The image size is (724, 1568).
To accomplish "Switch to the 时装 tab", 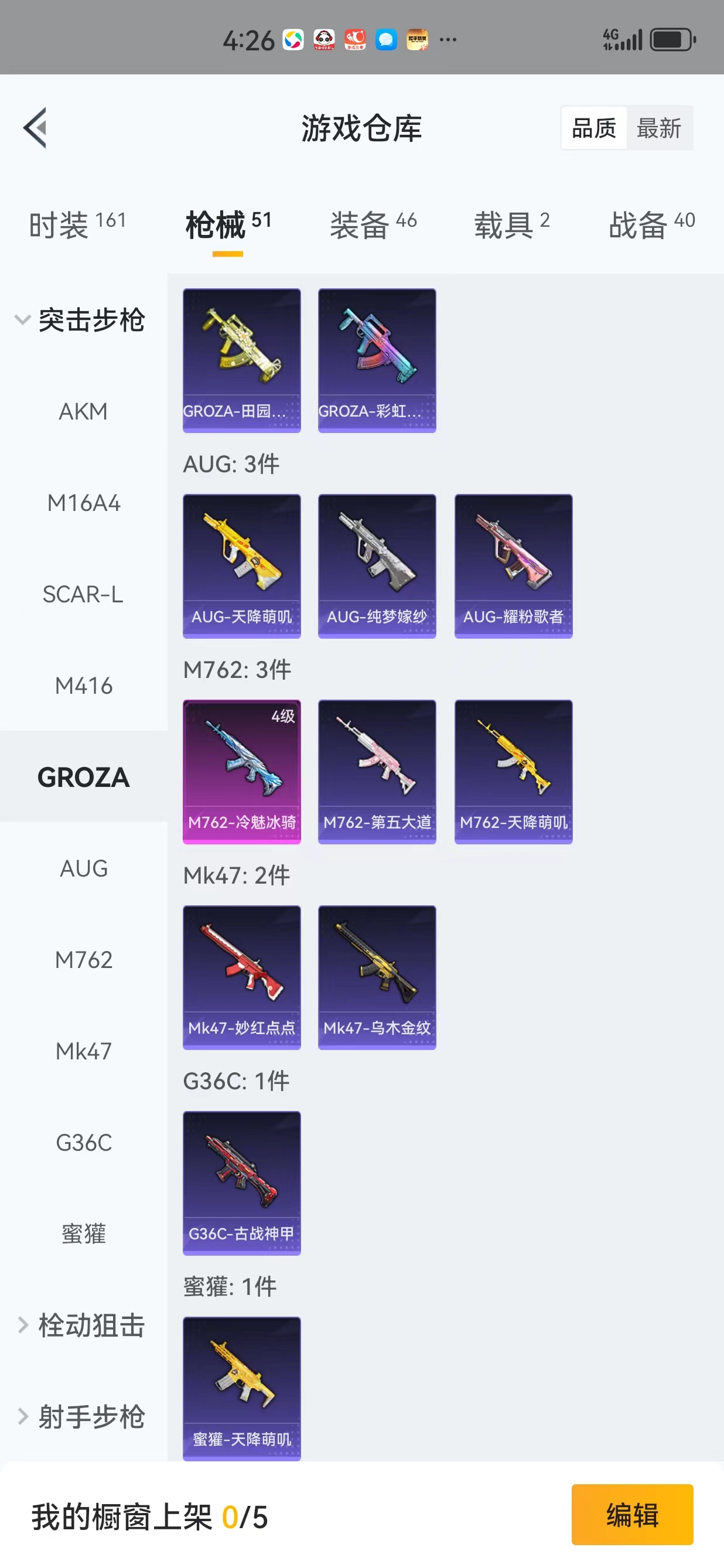I will 78,224.
